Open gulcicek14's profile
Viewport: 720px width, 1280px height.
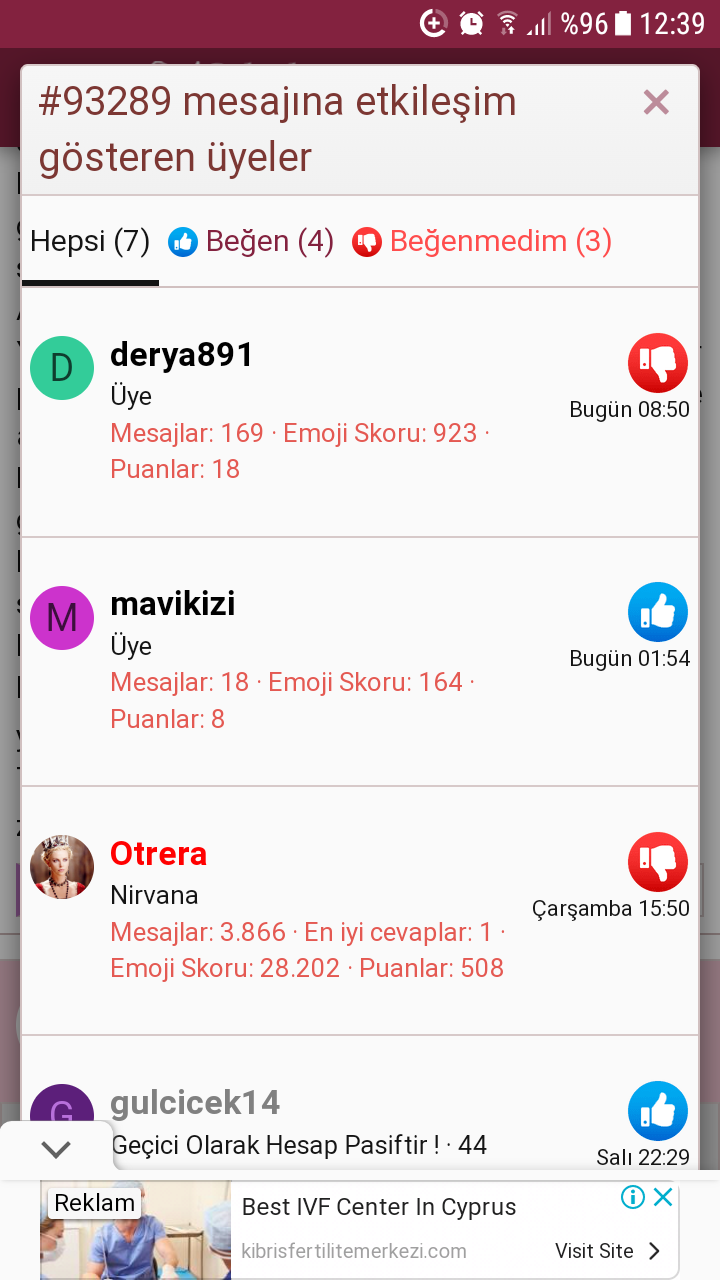coord(194,1103)
